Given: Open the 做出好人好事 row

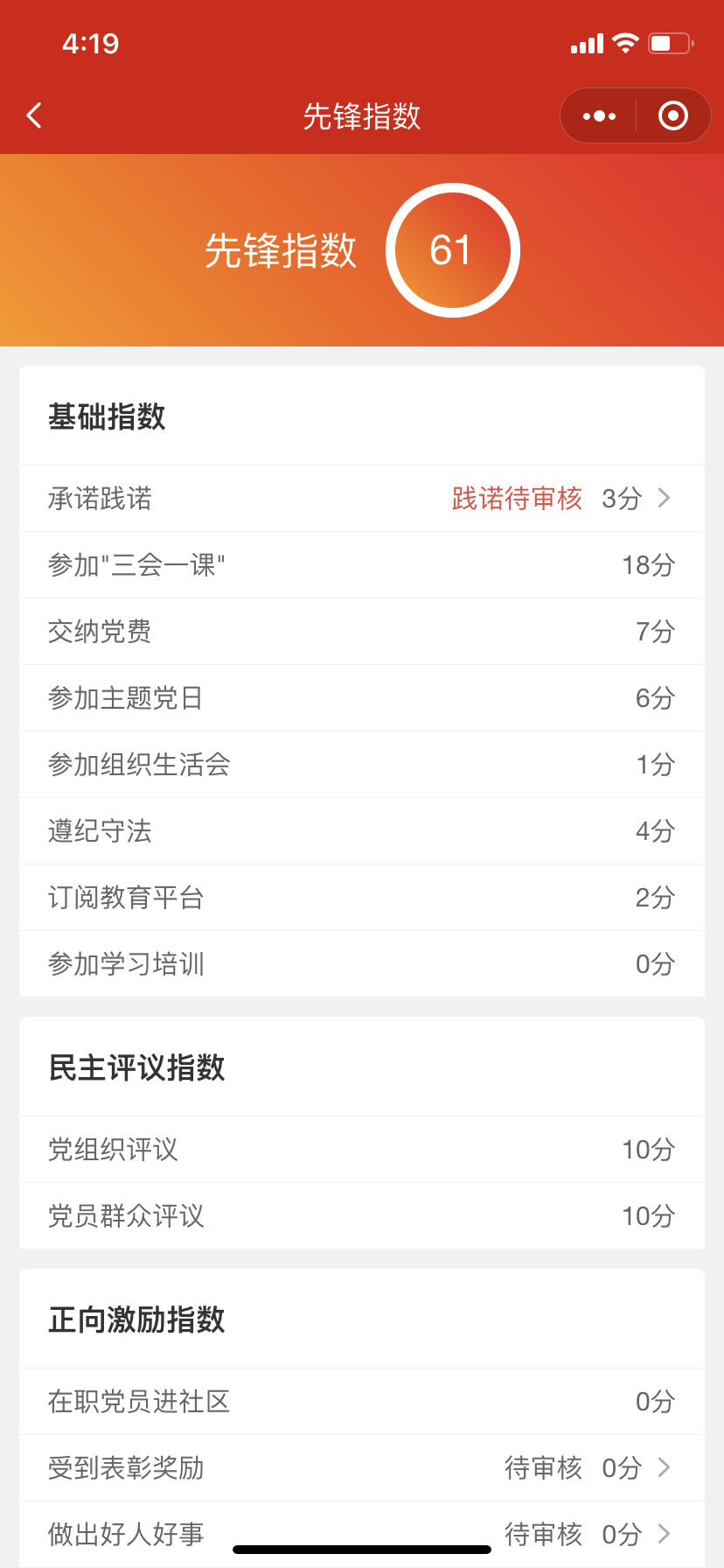Looking at the screenshot, I should (362, 1534).
